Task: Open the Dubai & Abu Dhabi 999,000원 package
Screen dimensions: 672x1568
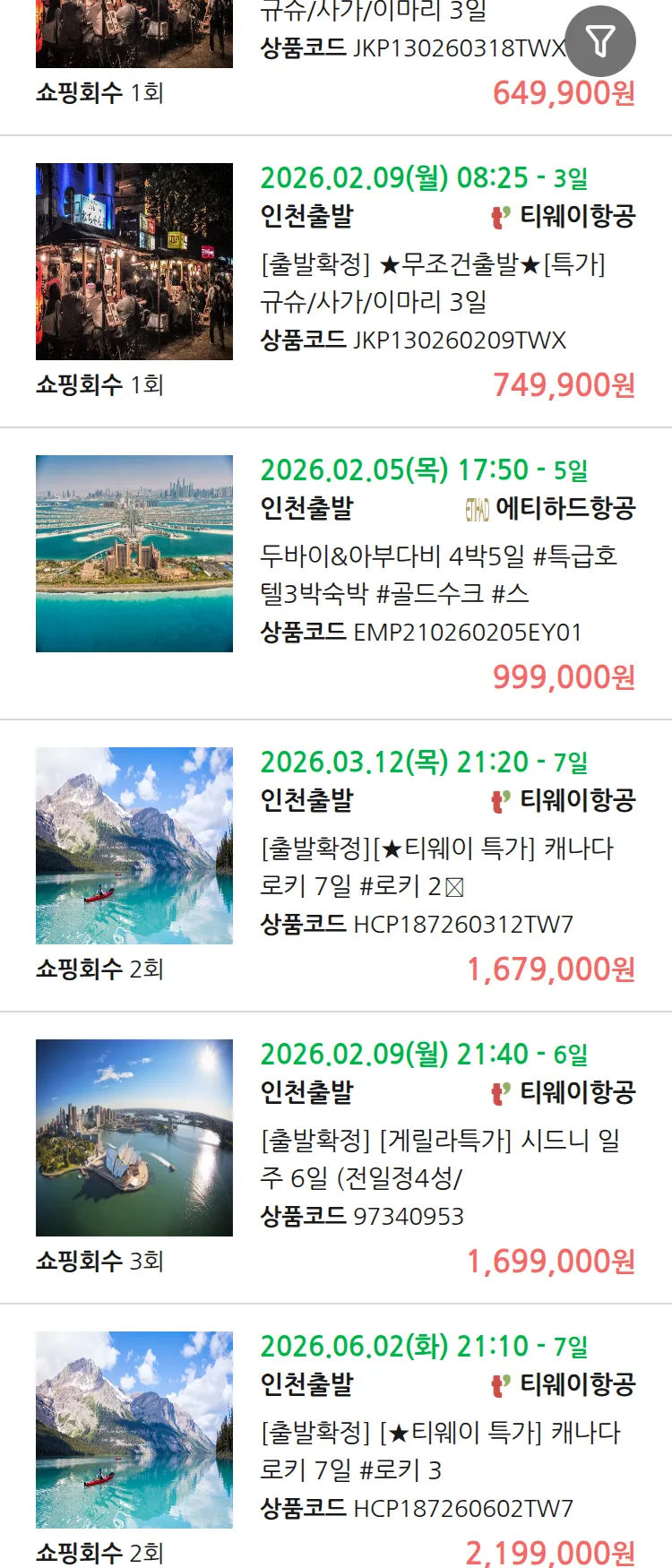Action: pyautogui.click(x=437, y=574)
